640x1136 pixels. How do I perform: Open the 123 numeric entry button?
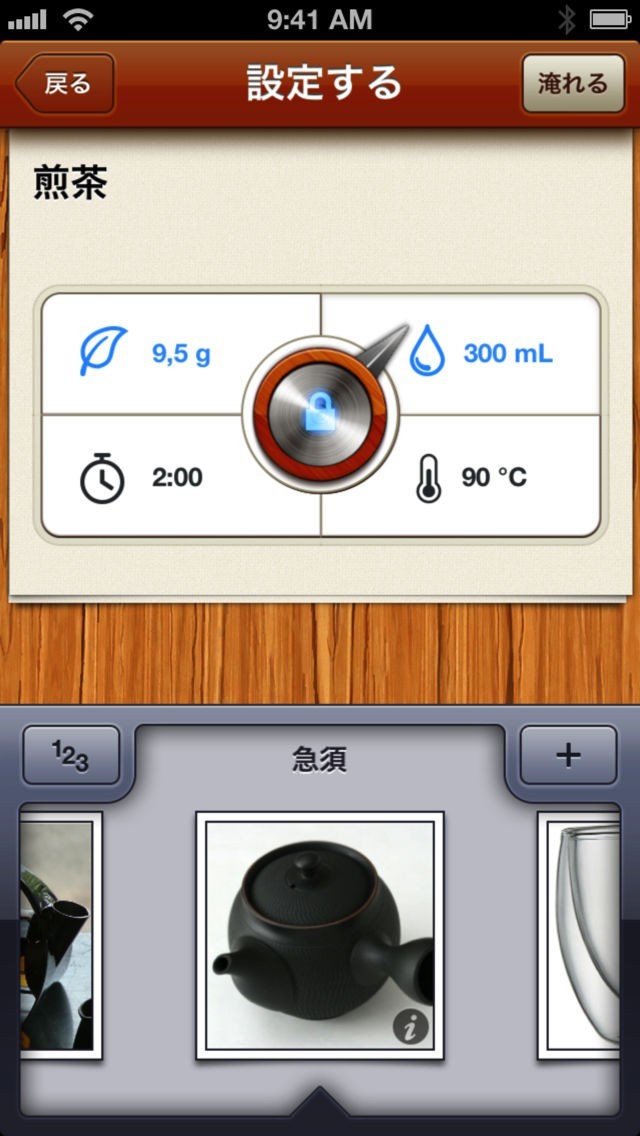pyautogui.click(x=71, y=757)
